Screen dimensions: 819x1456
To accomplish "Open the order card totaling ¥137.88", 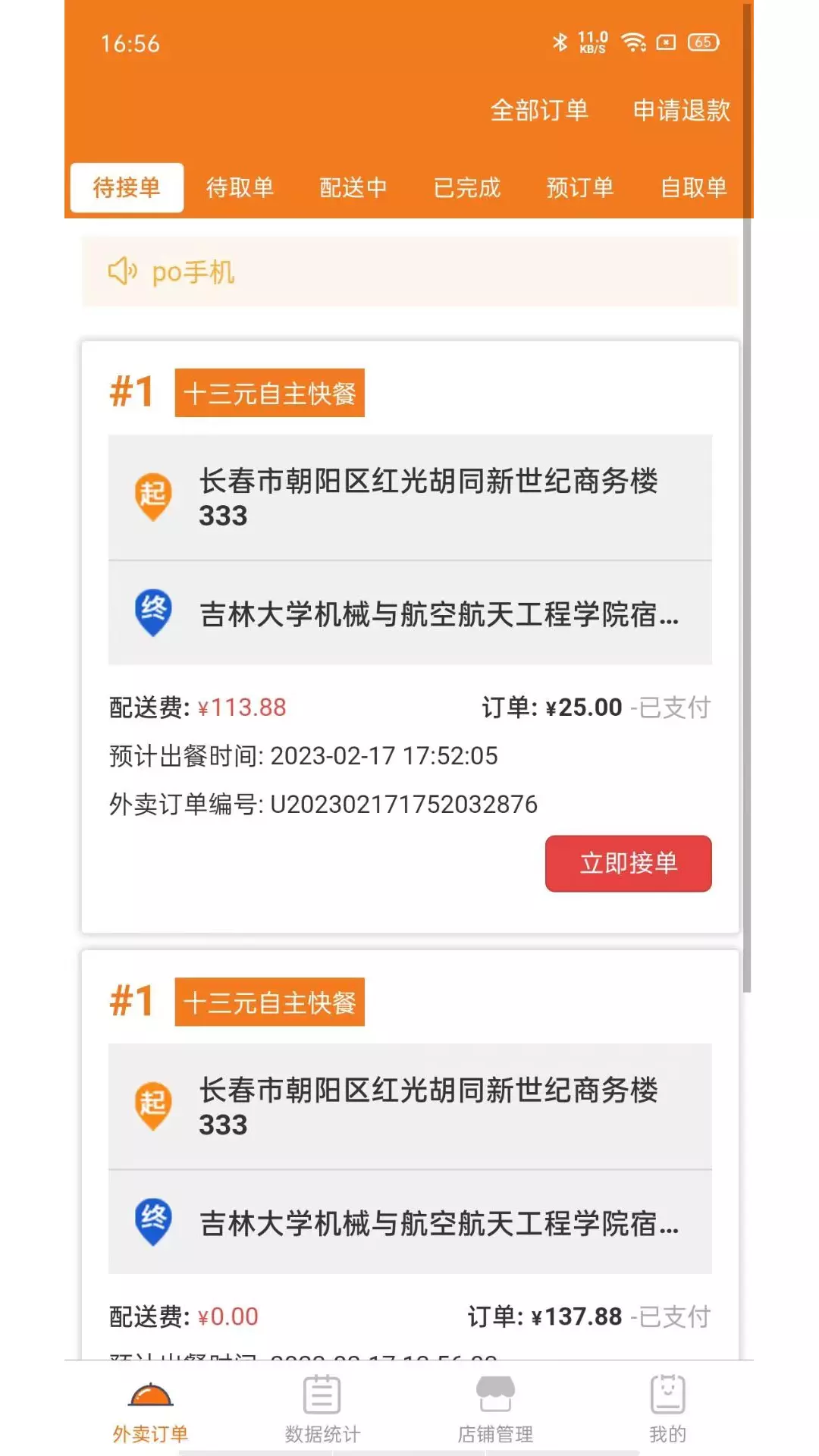I will (409, 1154).
